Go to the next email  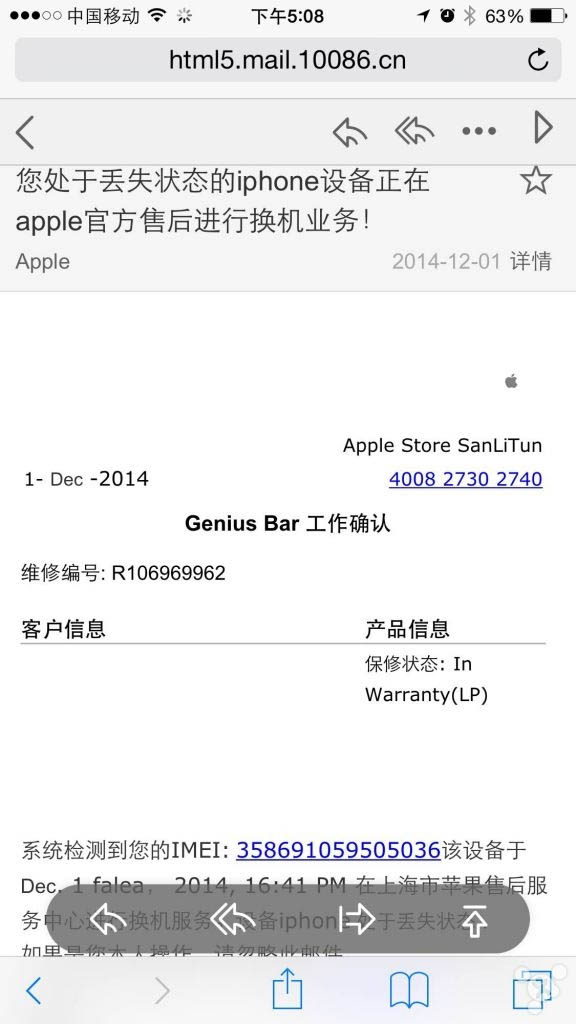(543, 127)
